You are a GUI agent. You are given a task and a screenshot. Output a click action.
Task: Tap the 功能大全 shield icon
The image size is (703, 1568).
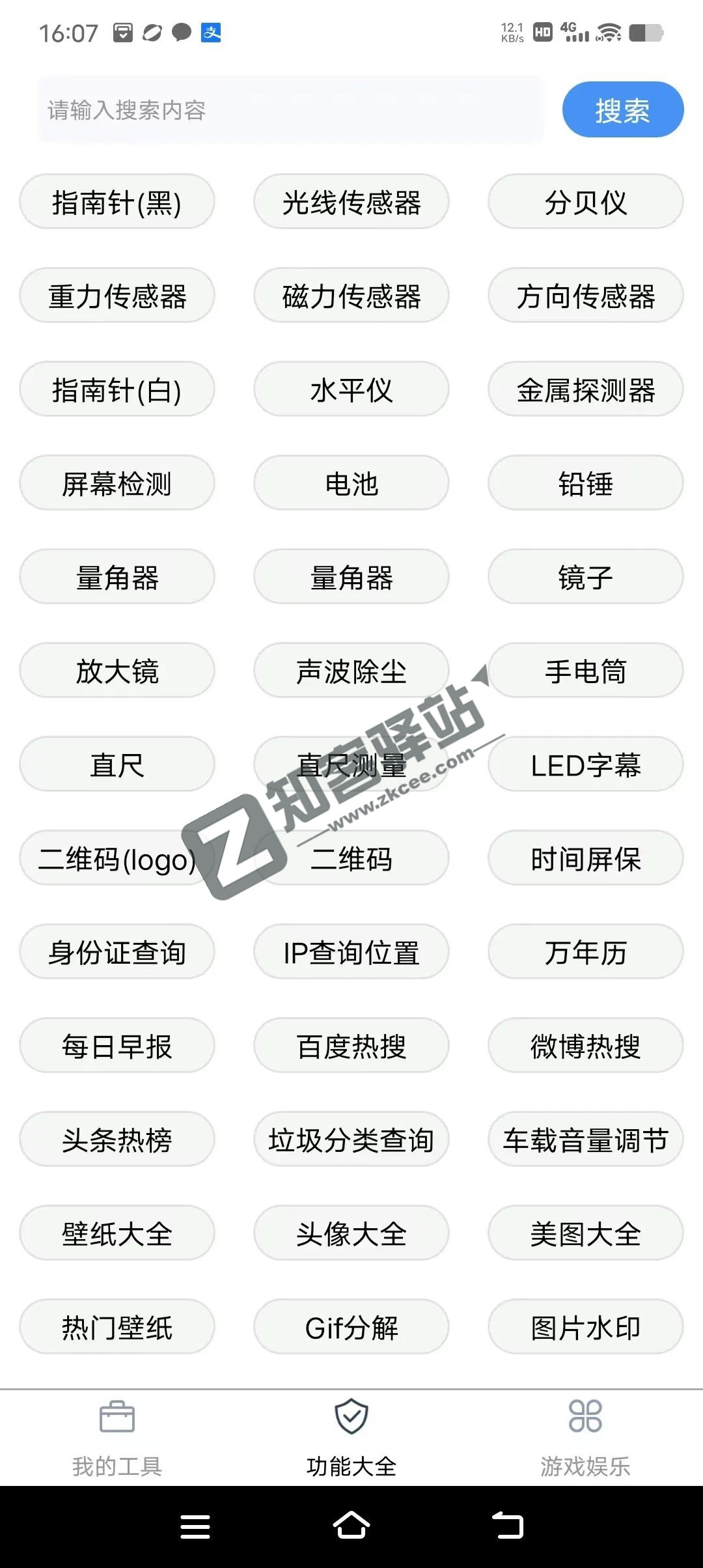pos(350,1418)
